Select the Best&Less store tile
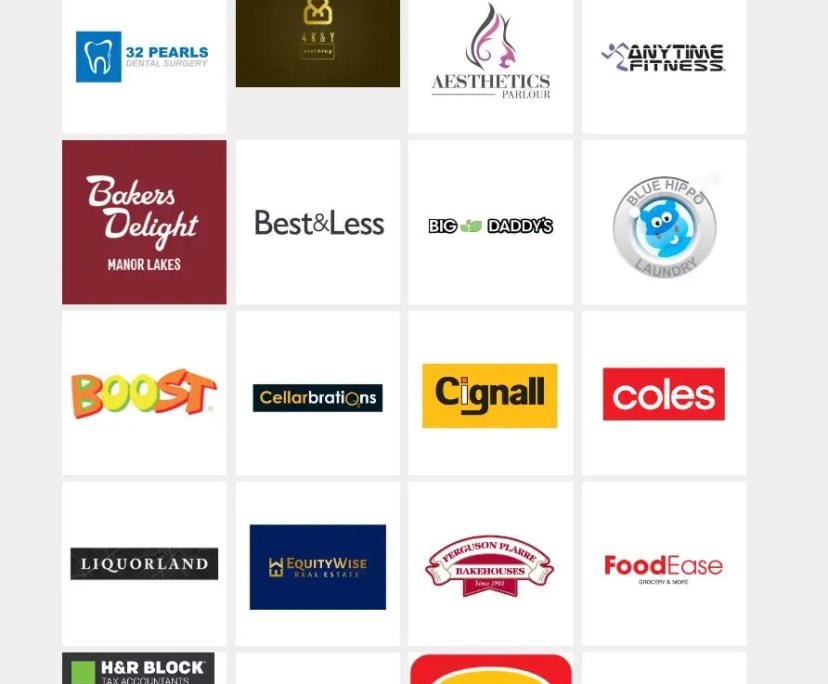Image resolution: width=828 pixels, height=684 pixels. (x=318, y=222)
